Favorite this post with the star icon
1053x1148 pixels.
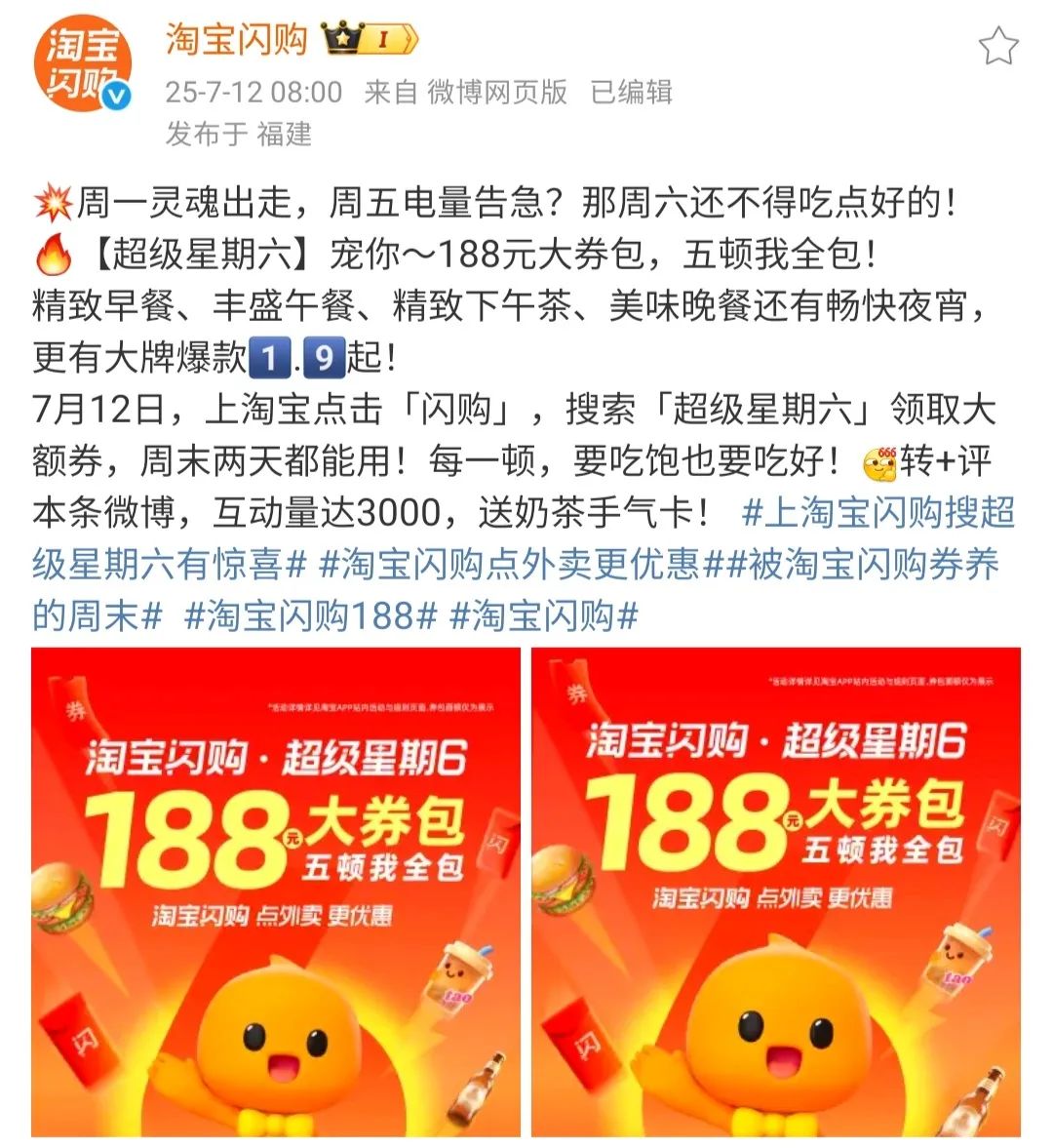pos(998,46)
